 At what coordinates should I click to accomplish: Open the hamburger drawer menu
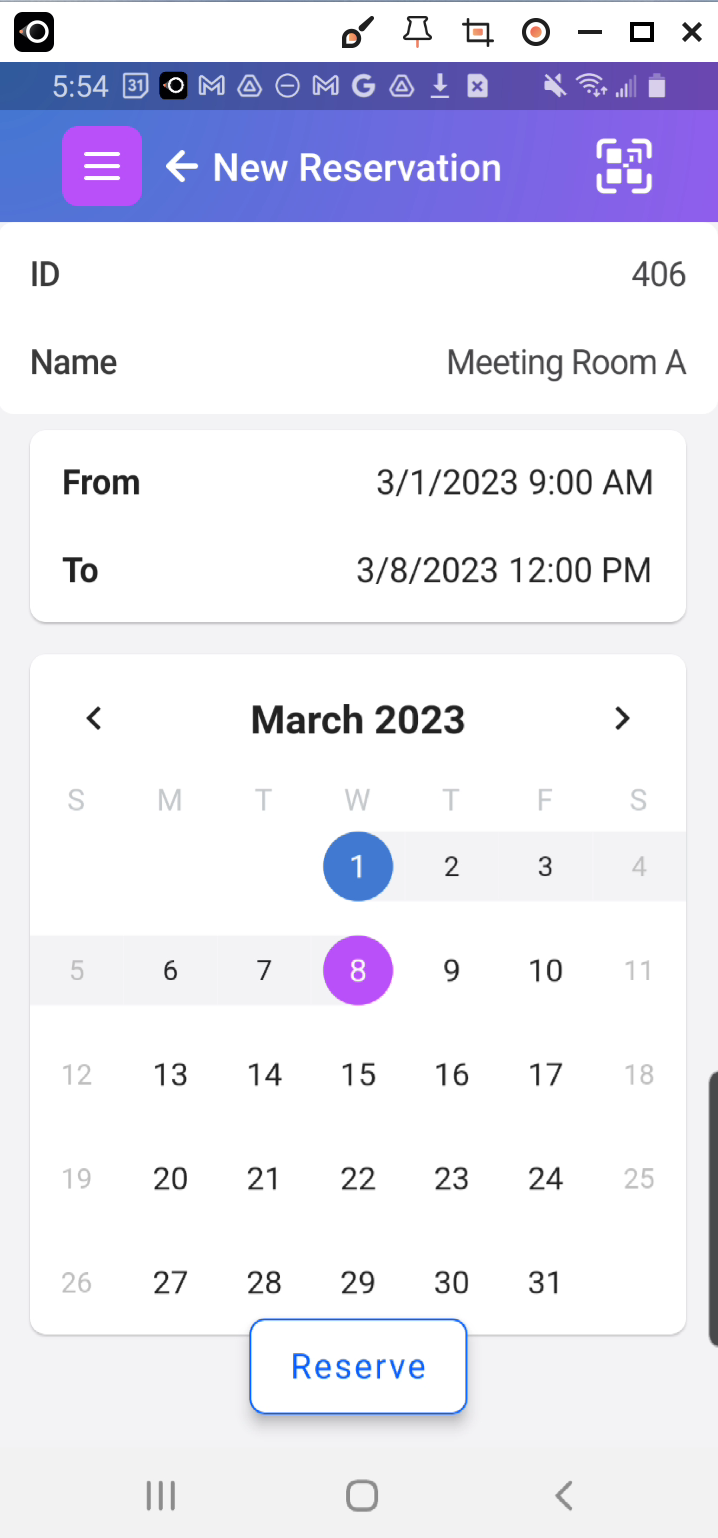[x=102, y=166]
